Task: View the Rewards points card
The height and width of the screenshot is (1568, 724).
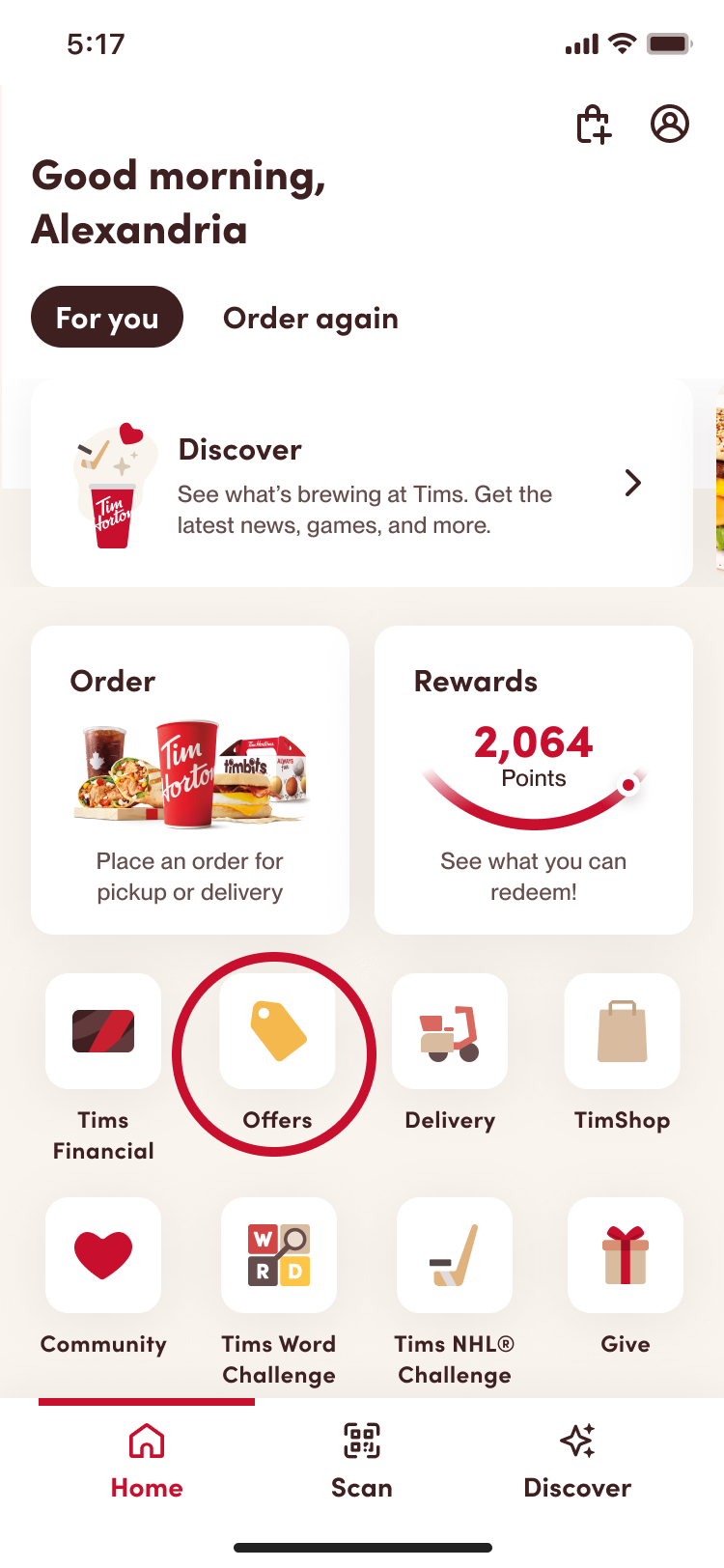Action: tap(533, 780)
